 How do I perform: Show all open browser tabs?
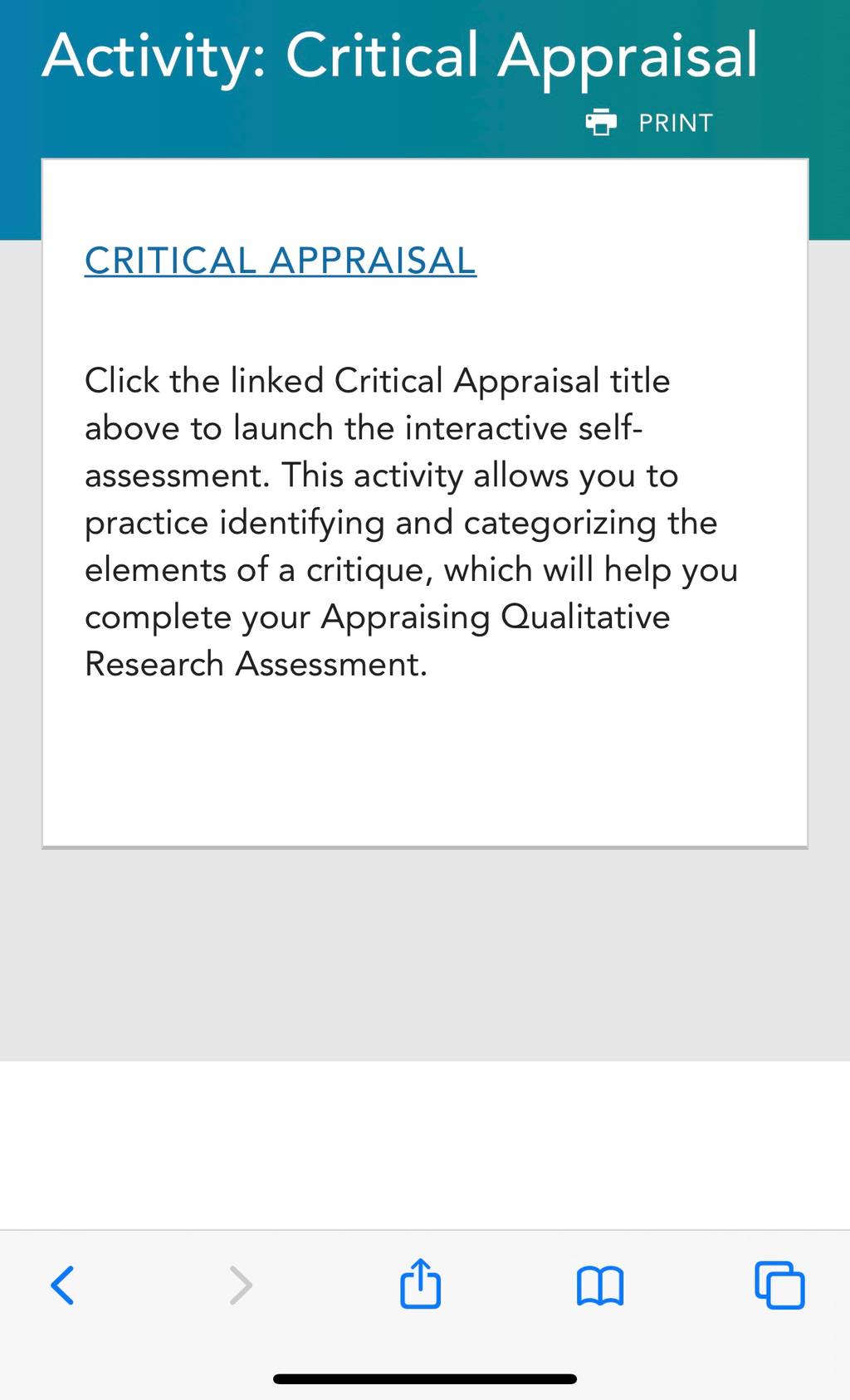click(779, 1285)
